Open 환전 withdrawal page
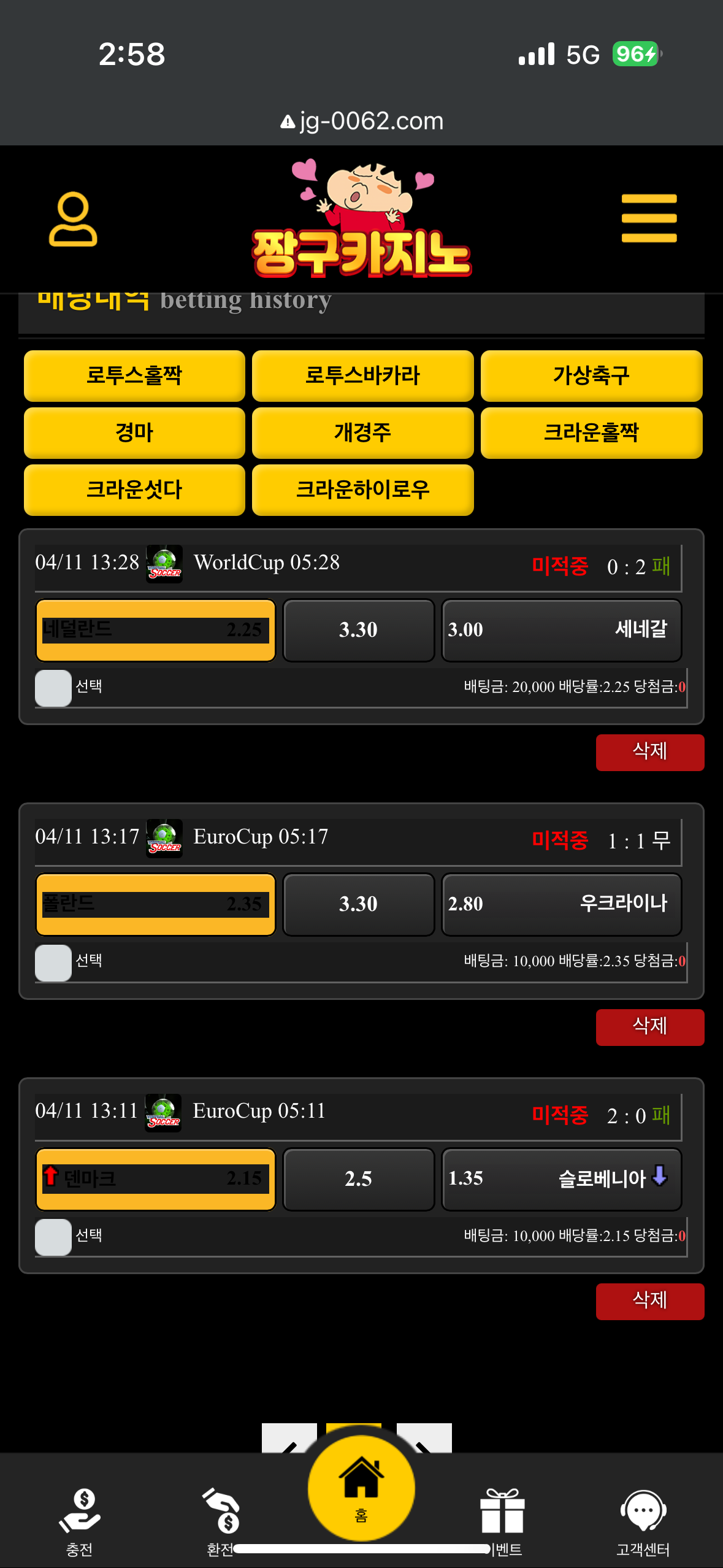This screenshot has height=1568, width=723. [x=221, y=1521]
